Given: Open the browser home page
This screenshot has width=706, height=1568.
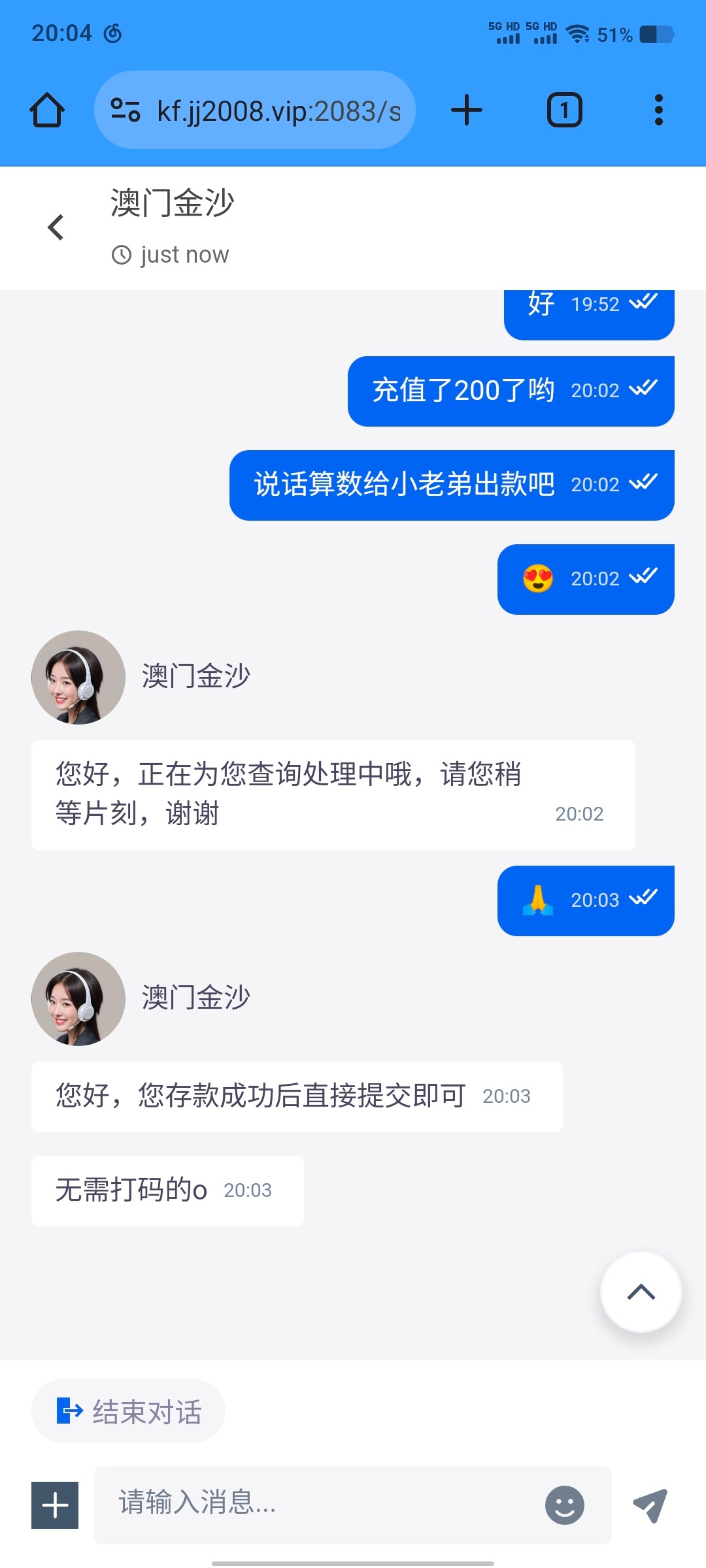Looking at the screenshot, I should pyautogui.click(x=47, y=110).
